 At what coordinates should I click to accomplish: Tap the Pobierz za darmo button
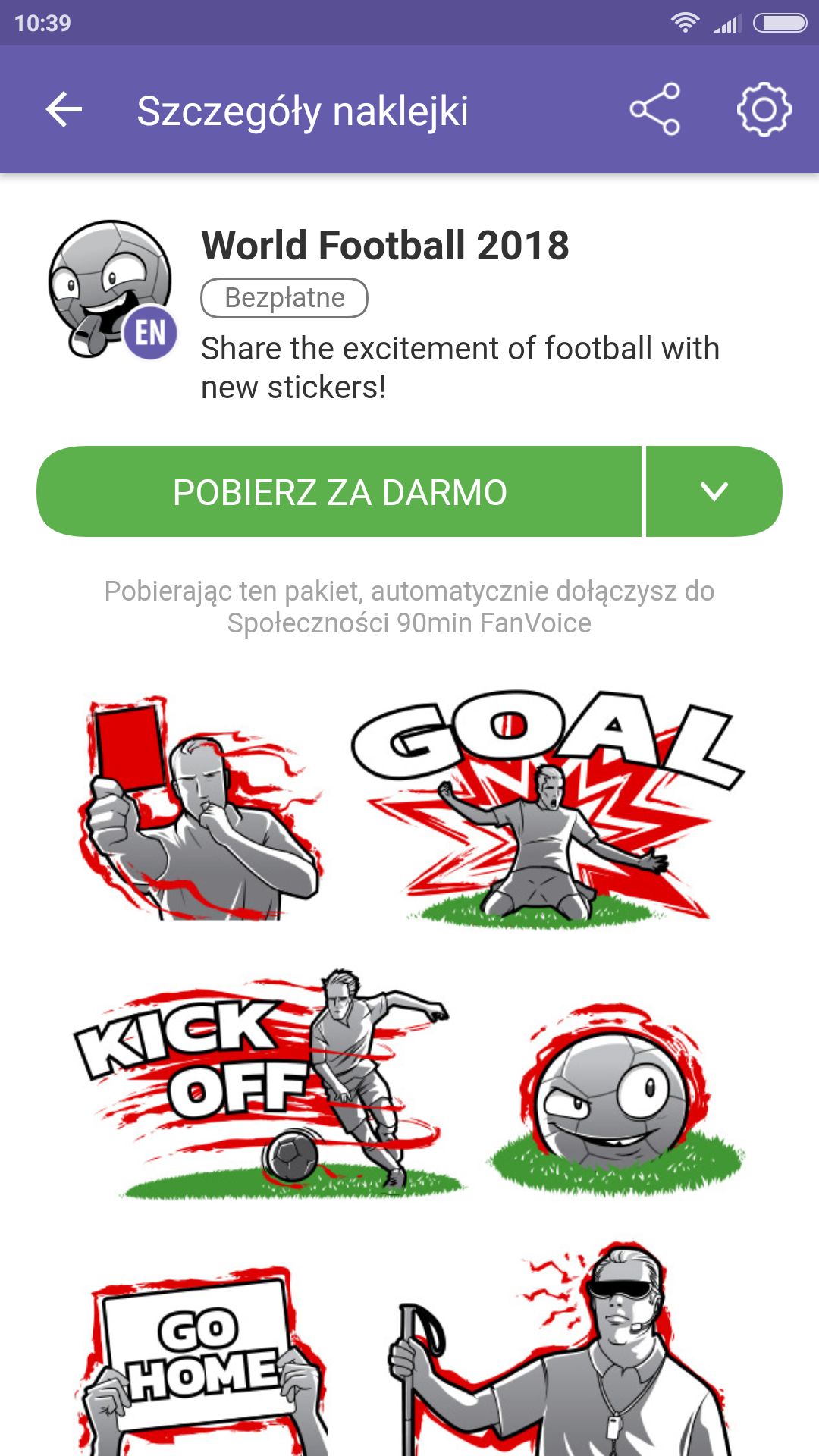[339, 491]
